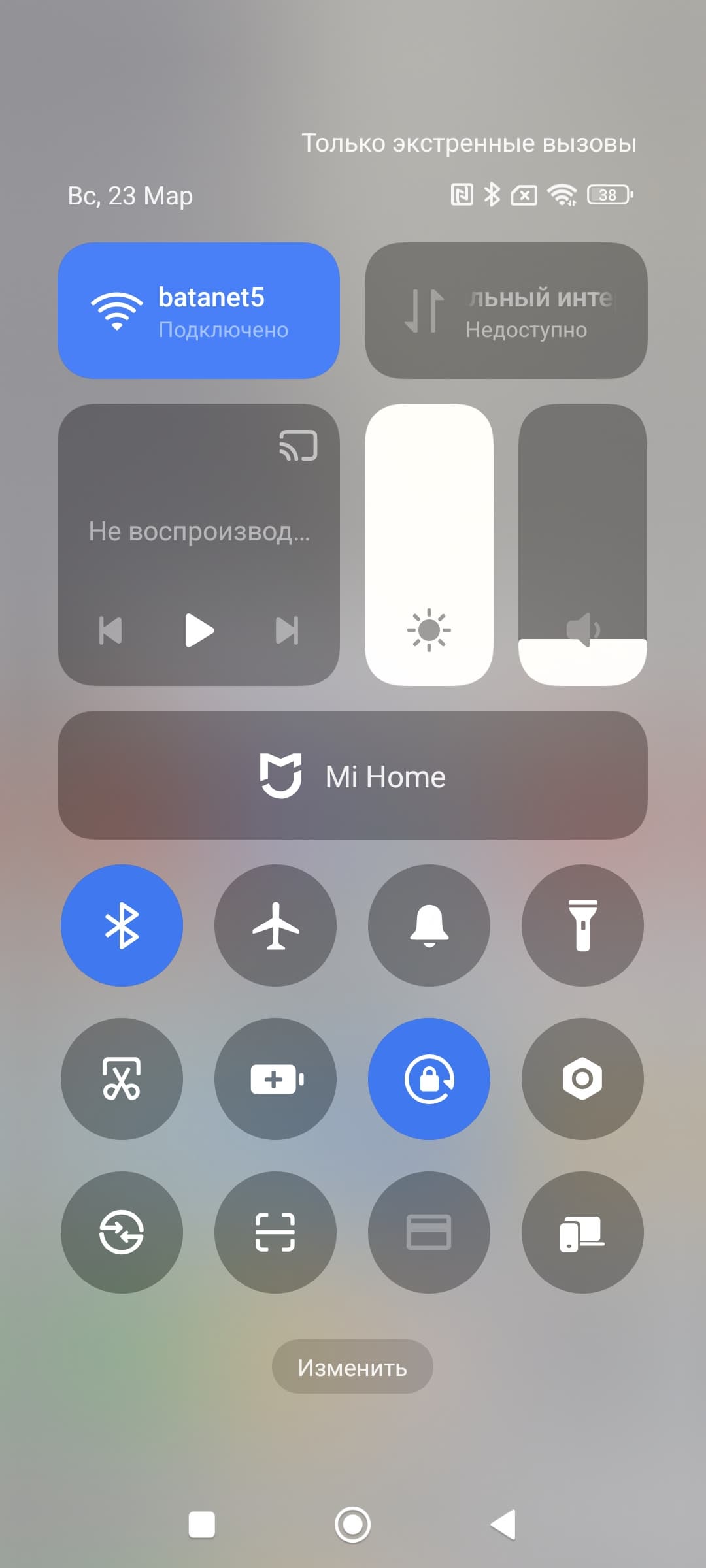The height and width of the screenshot is (1568, 706).
Task: Enable battery saver mode
Action: (x=275, y=1079)
